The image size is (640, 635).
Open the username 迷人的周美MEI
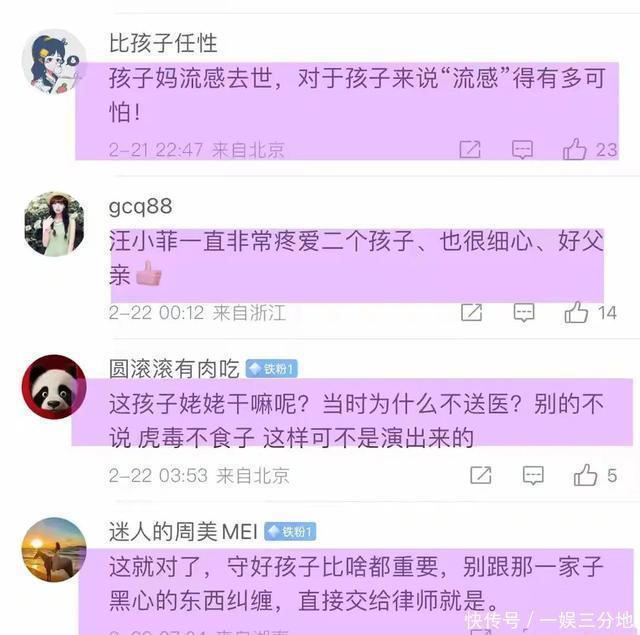pos(184,531)
